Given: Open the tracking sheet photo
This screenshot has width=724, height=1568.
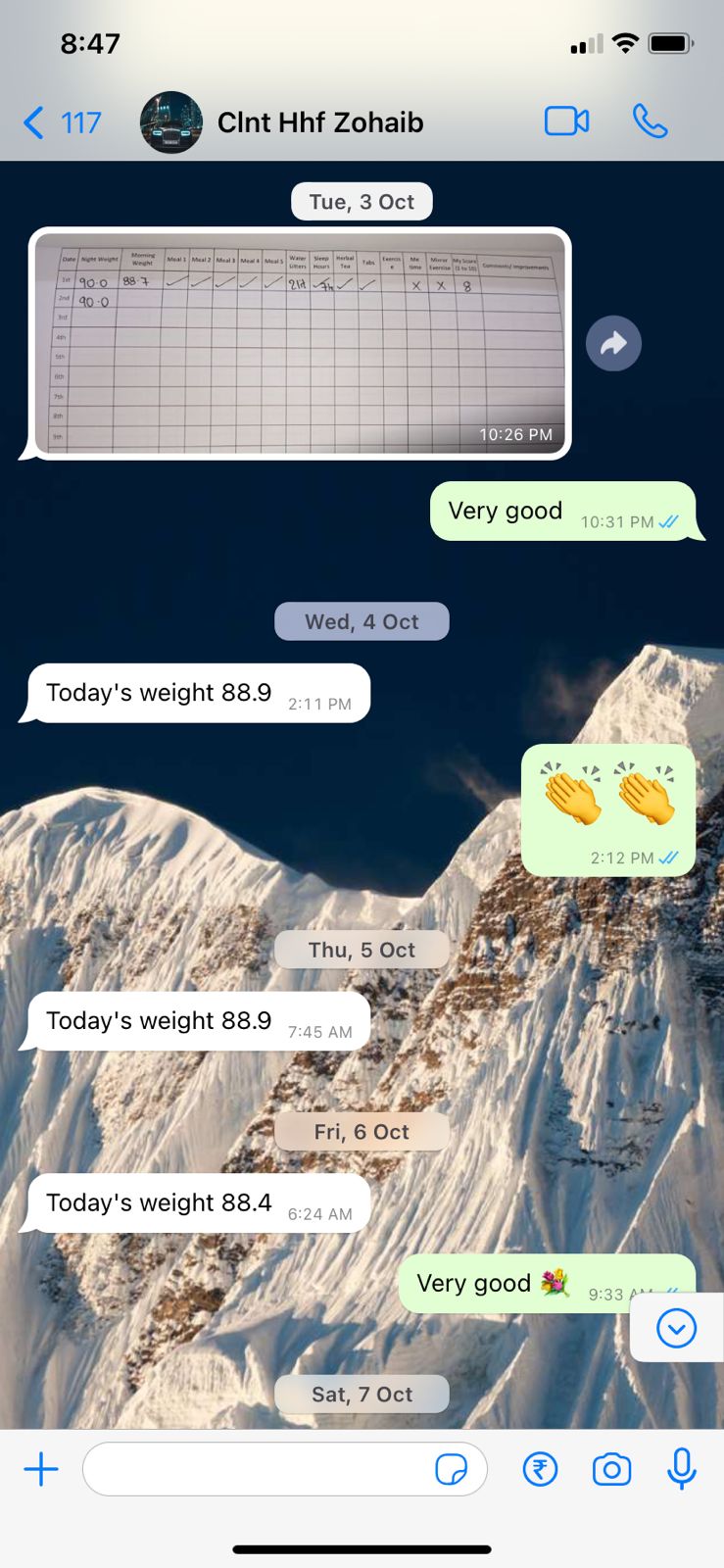Looking at the screenshot, I should (300, 343).
